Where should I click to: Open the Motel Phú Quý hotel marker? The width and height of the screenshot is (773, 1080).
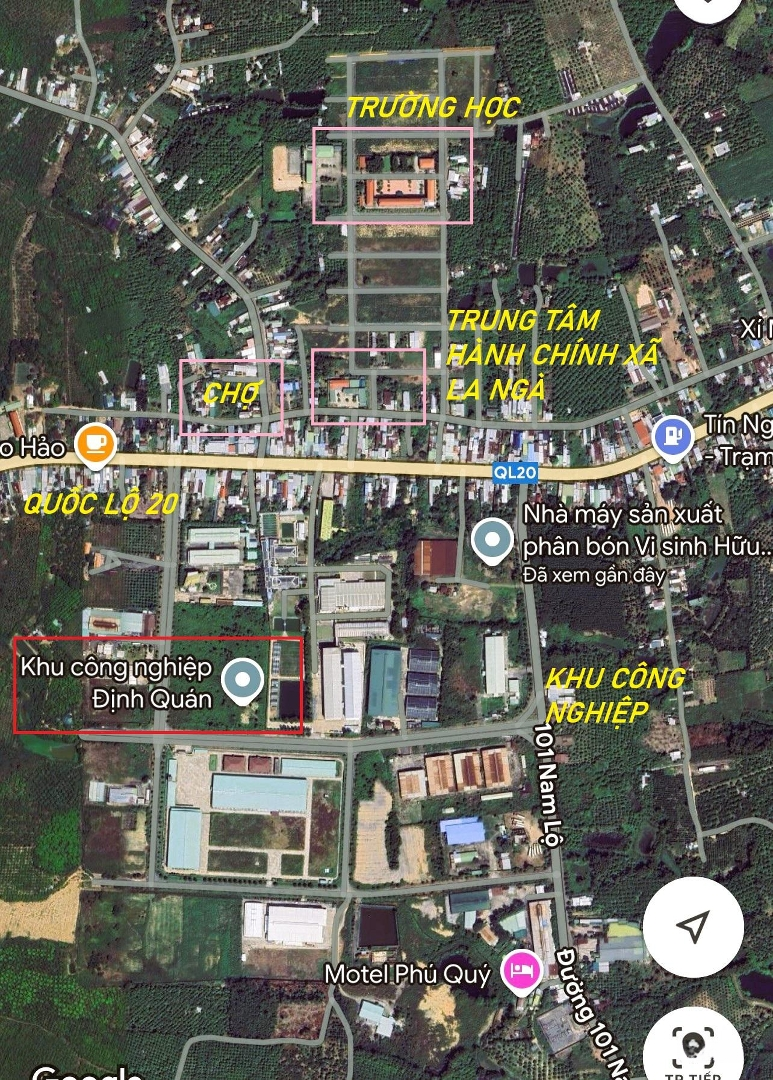(x=522, y=970)
